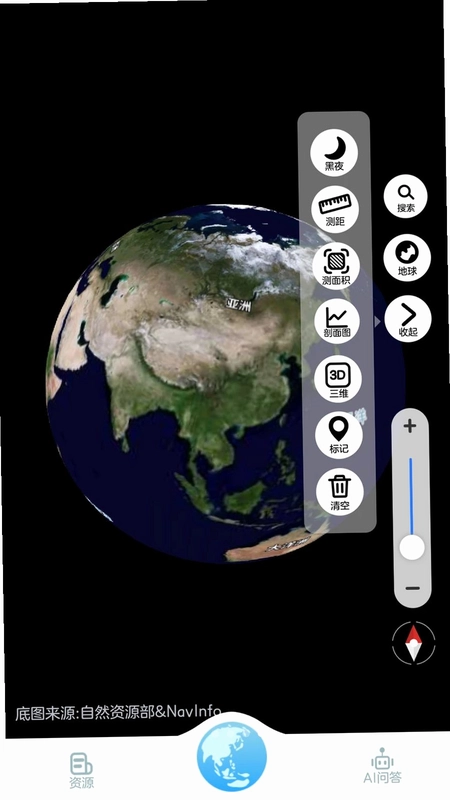This screenshot has width=450, height=800.
Task: Reset orientation with the compass
Action: 414,643
